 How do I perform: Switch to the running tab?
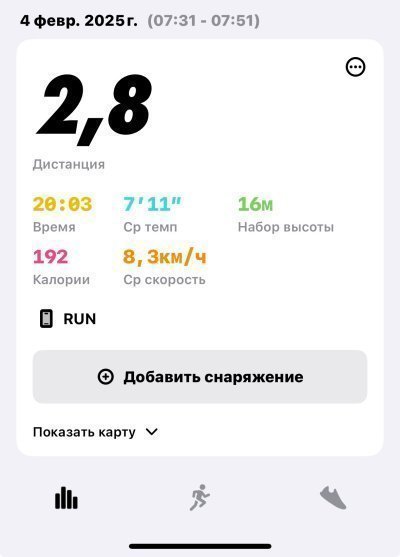[200, 497]
